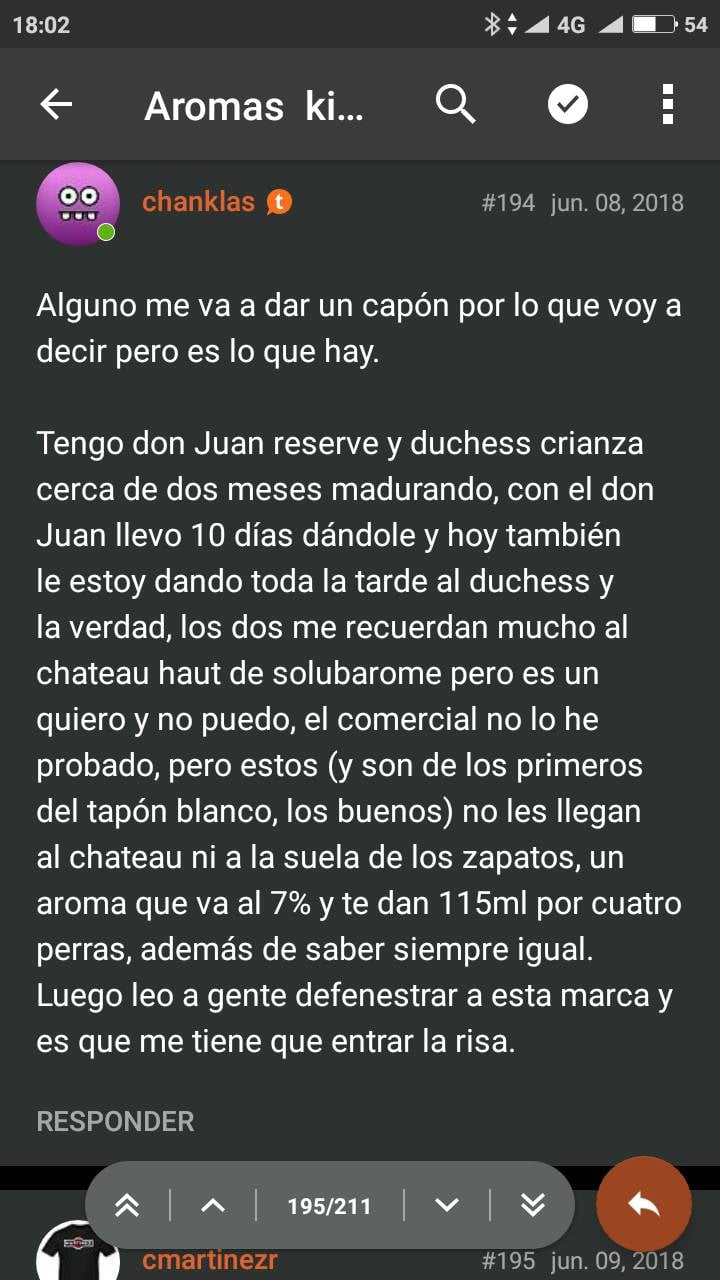
Task: Jump to the first post
Action: pyautogui.click(x=127, y=1206)
